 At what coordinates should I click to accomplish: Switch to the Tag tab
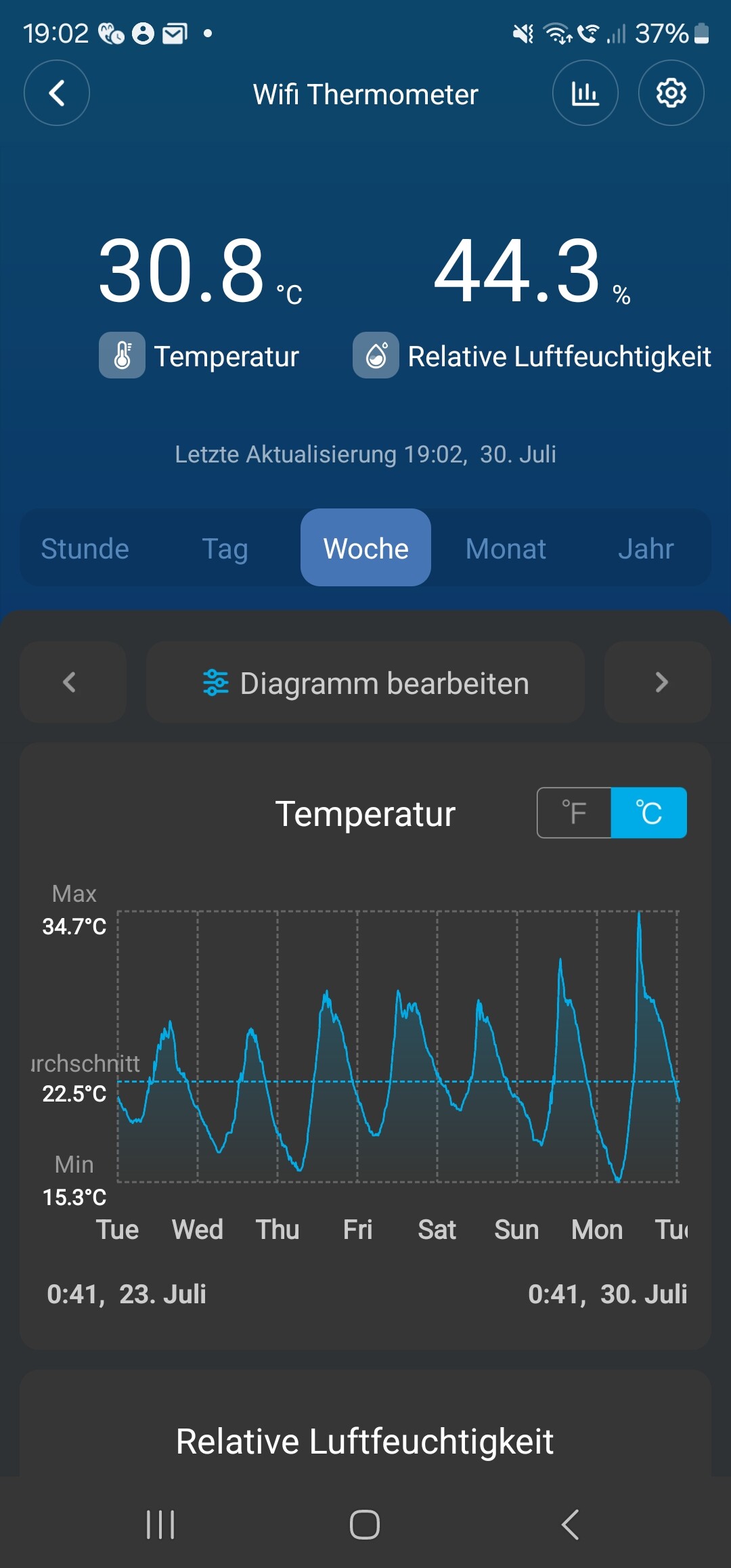click(225, 548)
